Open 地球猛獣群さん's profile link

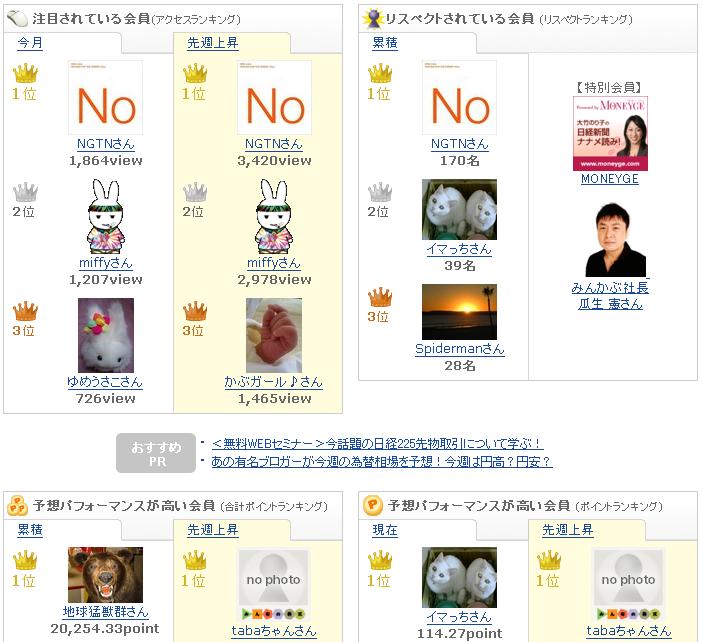(105, 611)
